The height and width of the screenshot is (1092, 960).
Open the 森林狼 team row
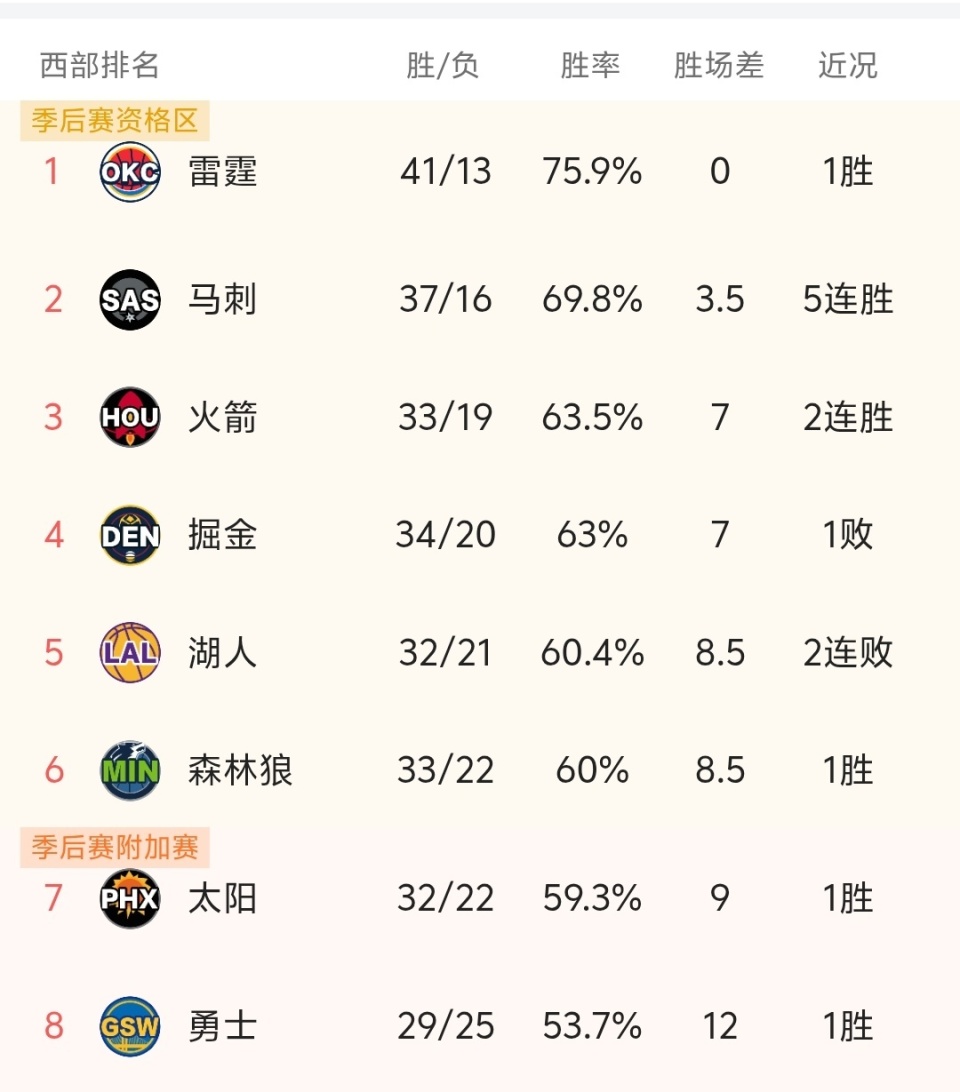tap(240, 770)
